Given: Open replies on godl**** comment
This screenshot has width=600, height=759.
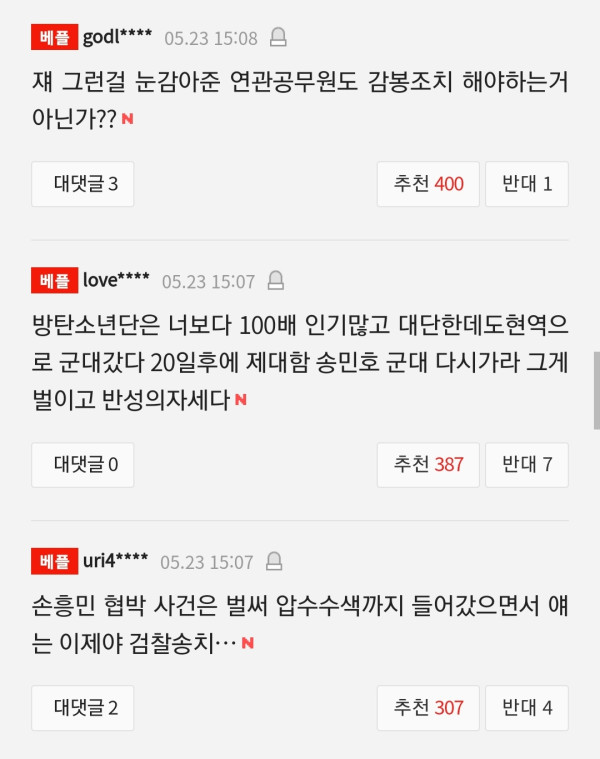Looking at the screenshot, I should click(x=83, y=184).
